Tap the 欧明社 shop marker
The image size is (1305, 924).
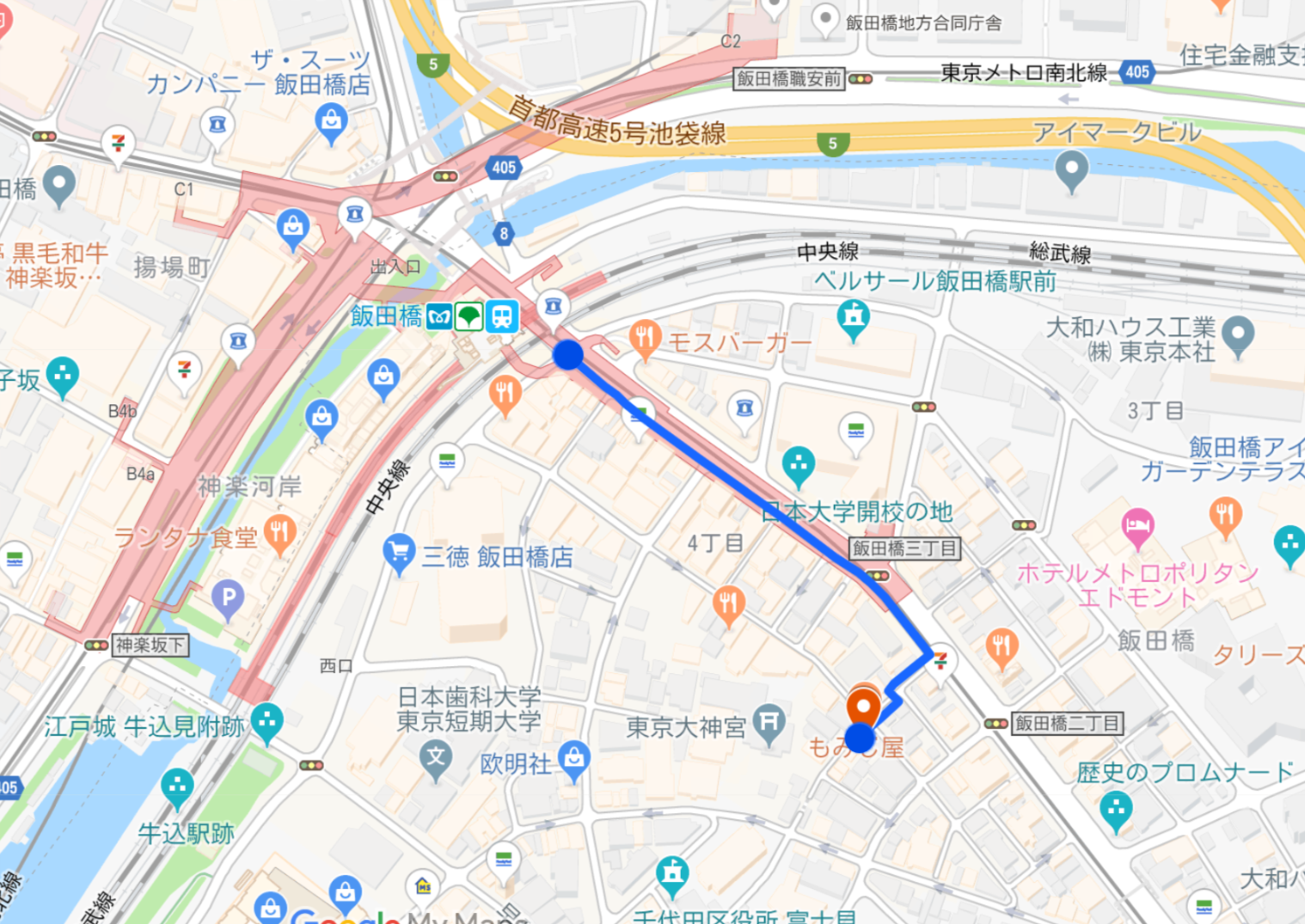pyautogui.click(x=573, y=760)
